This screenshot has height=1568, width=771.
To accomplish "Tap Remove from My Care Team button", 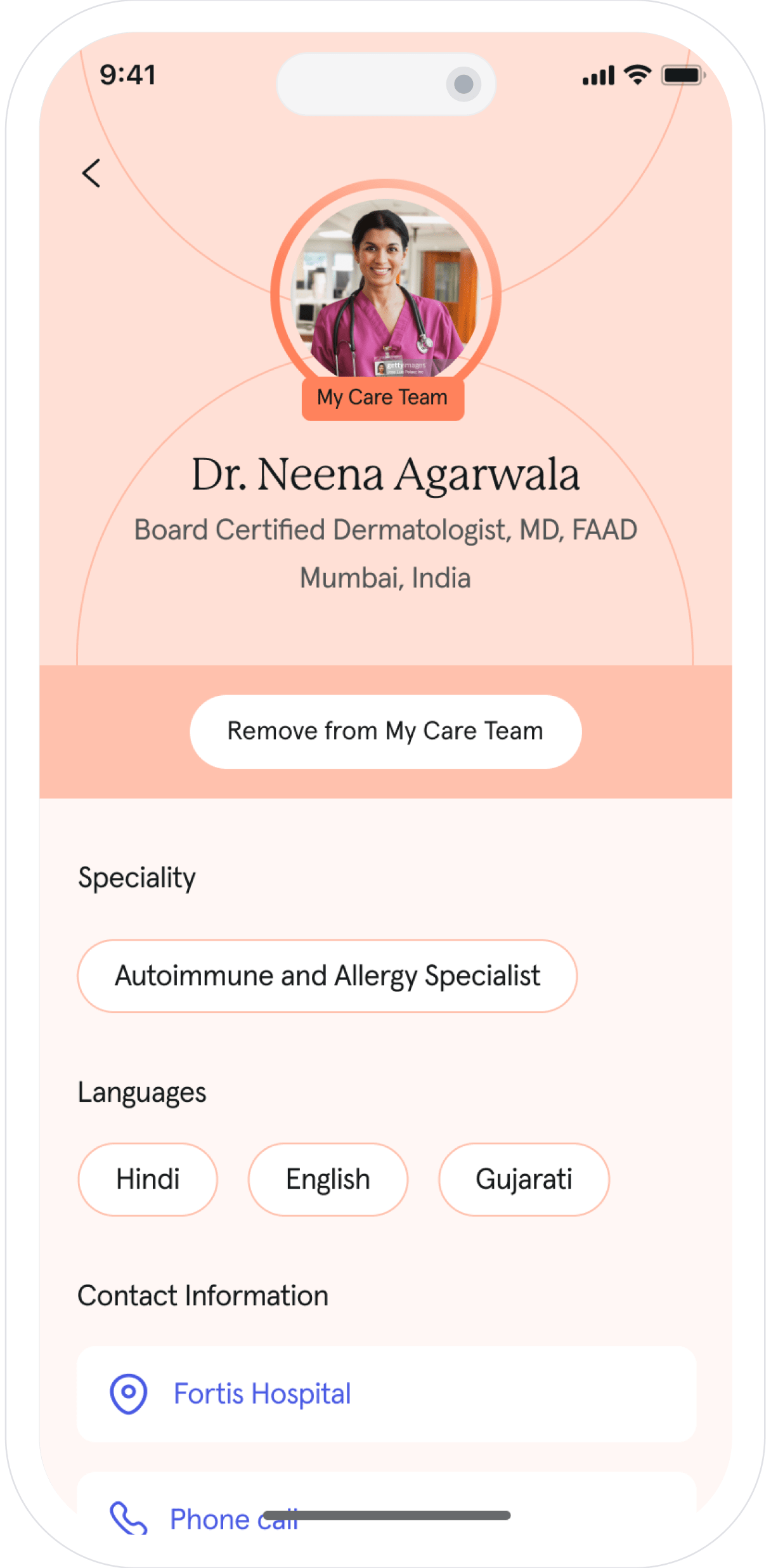I will pos(385,731).
